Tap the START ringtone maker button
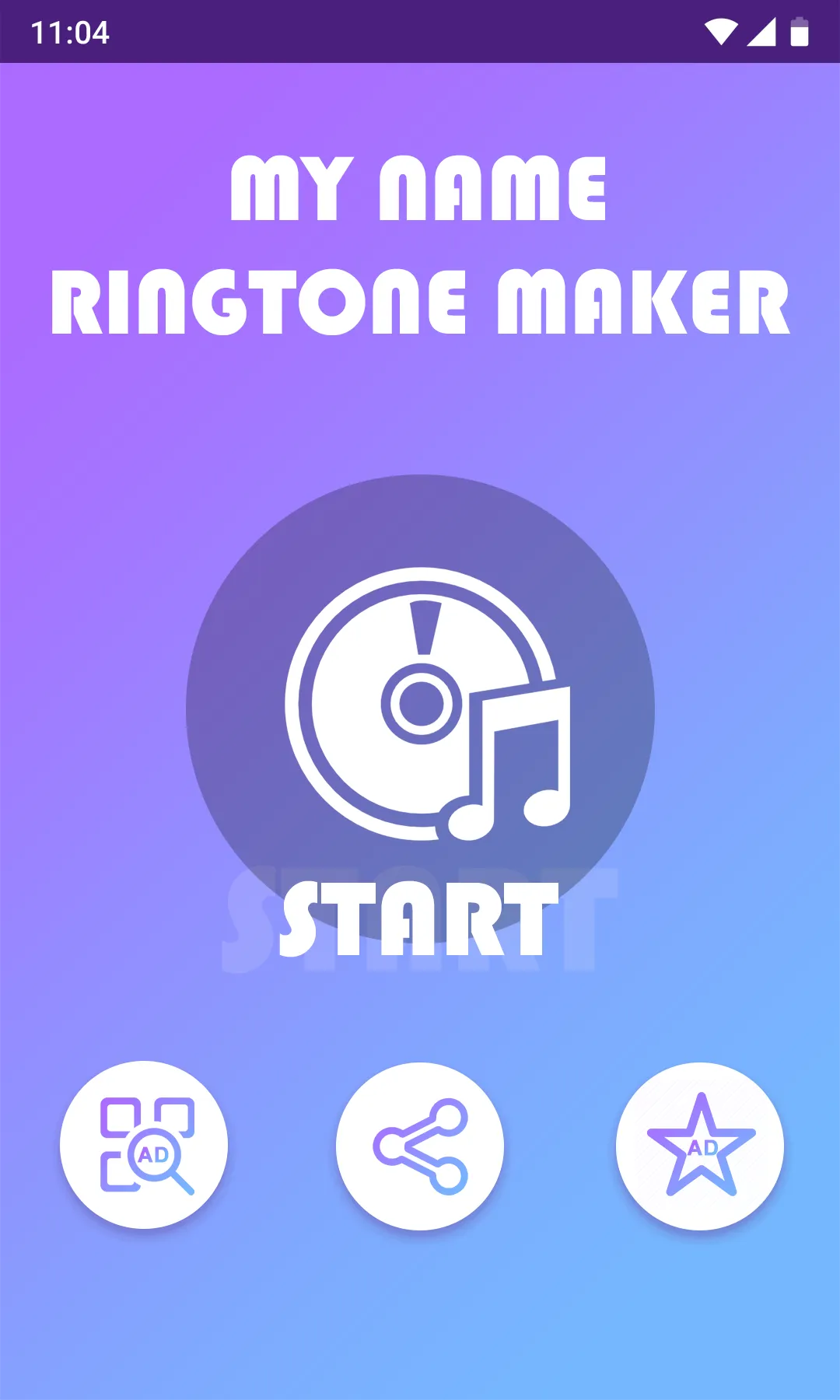This screenshot has height=1400, width=840. pyautogui.click(x=420, y=709)
